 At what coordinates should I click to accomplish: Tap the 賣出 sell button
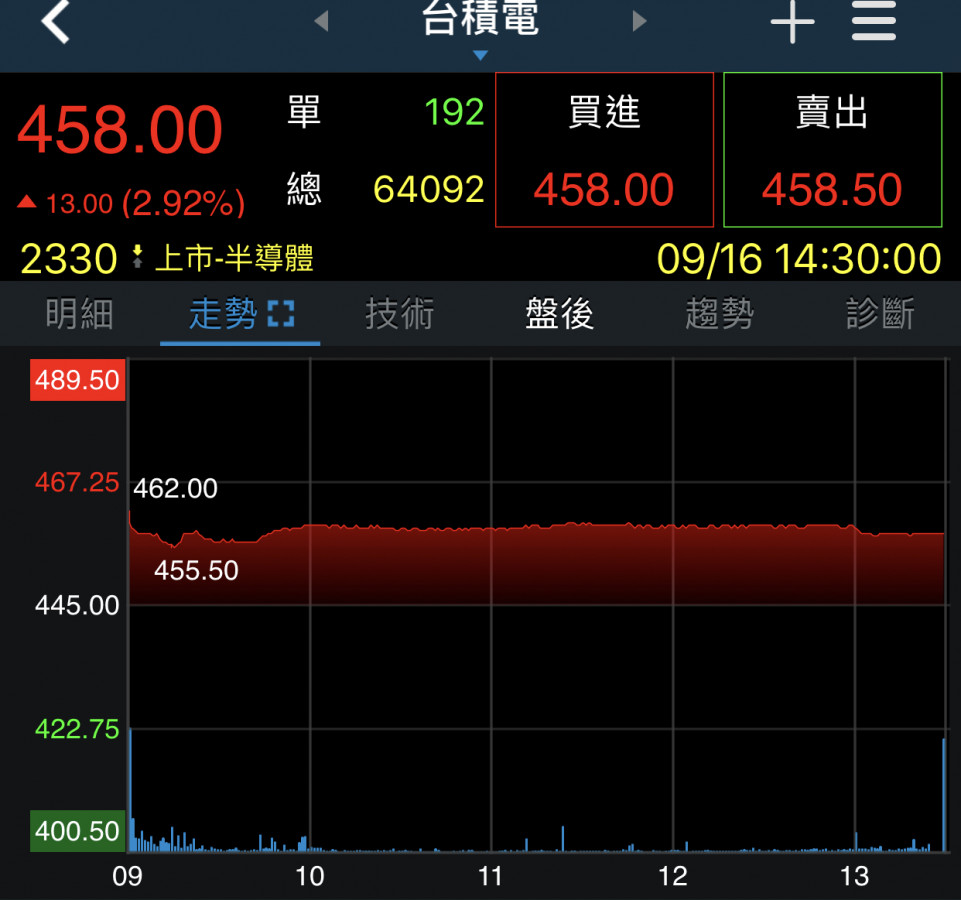832,151
